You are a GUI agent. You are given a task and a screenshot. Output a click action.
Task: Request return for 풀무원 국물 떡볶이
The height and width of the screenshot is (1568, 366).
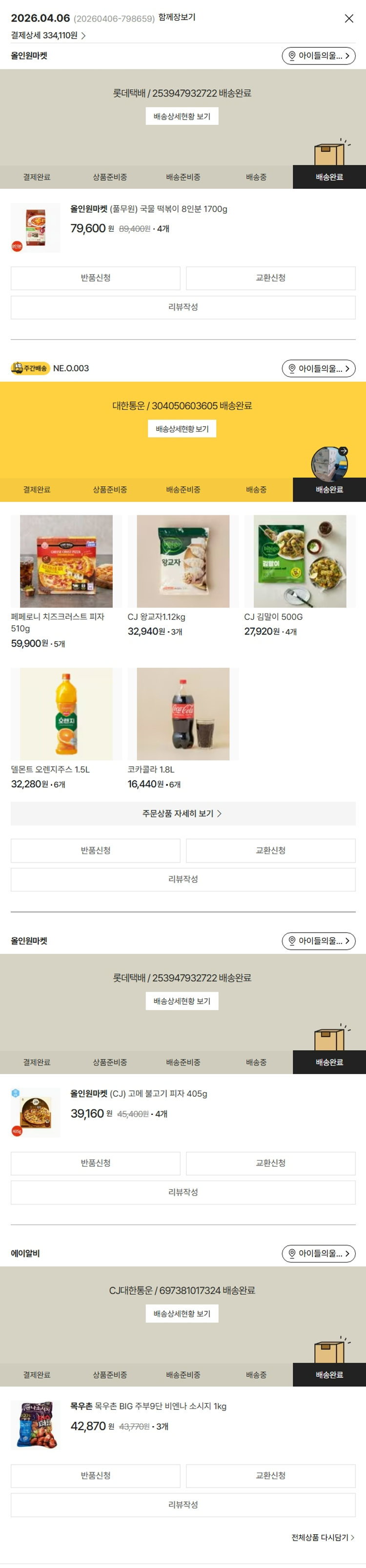pos(96,278)
